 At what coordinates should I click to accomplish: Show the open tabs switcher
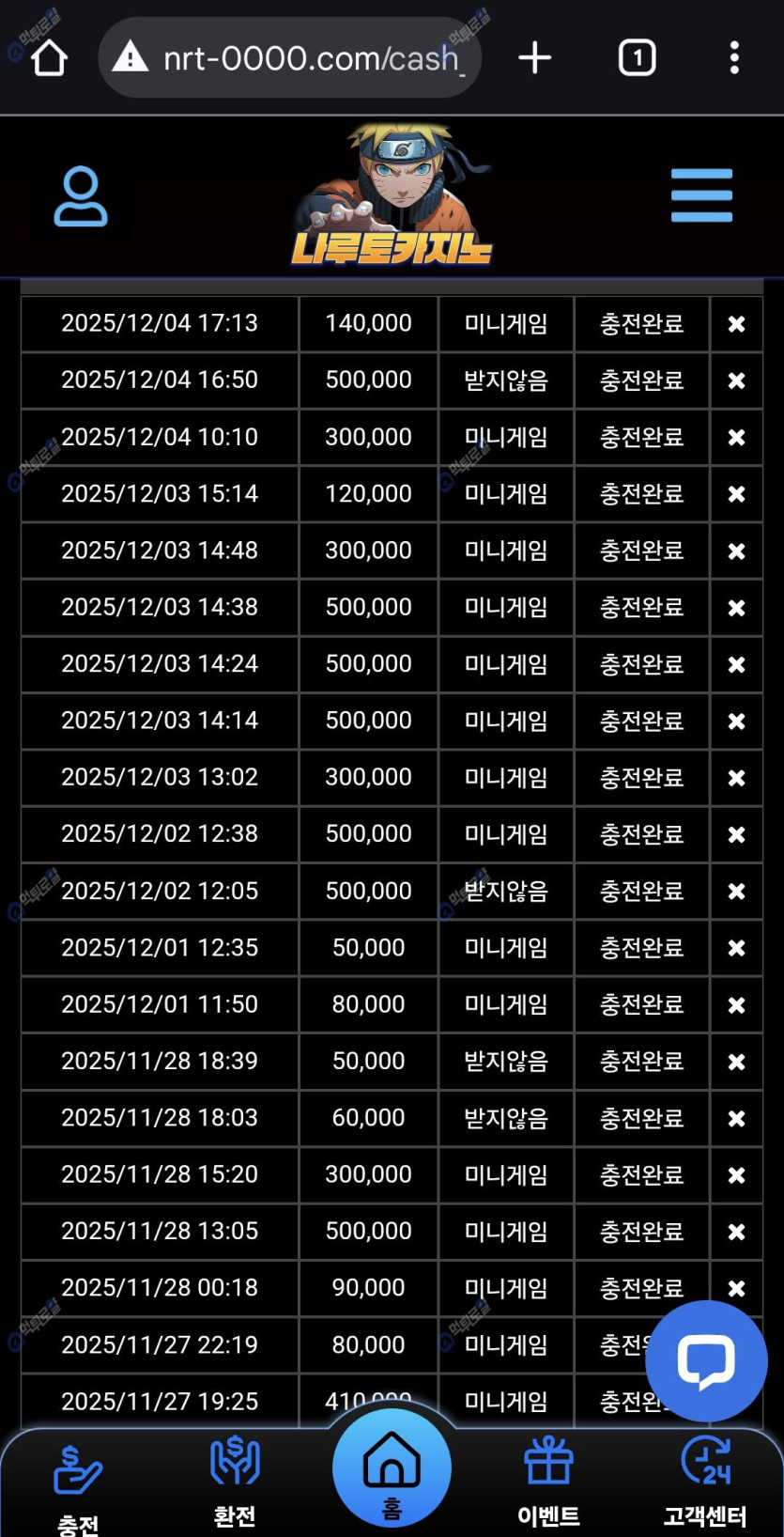click(637, 58)
